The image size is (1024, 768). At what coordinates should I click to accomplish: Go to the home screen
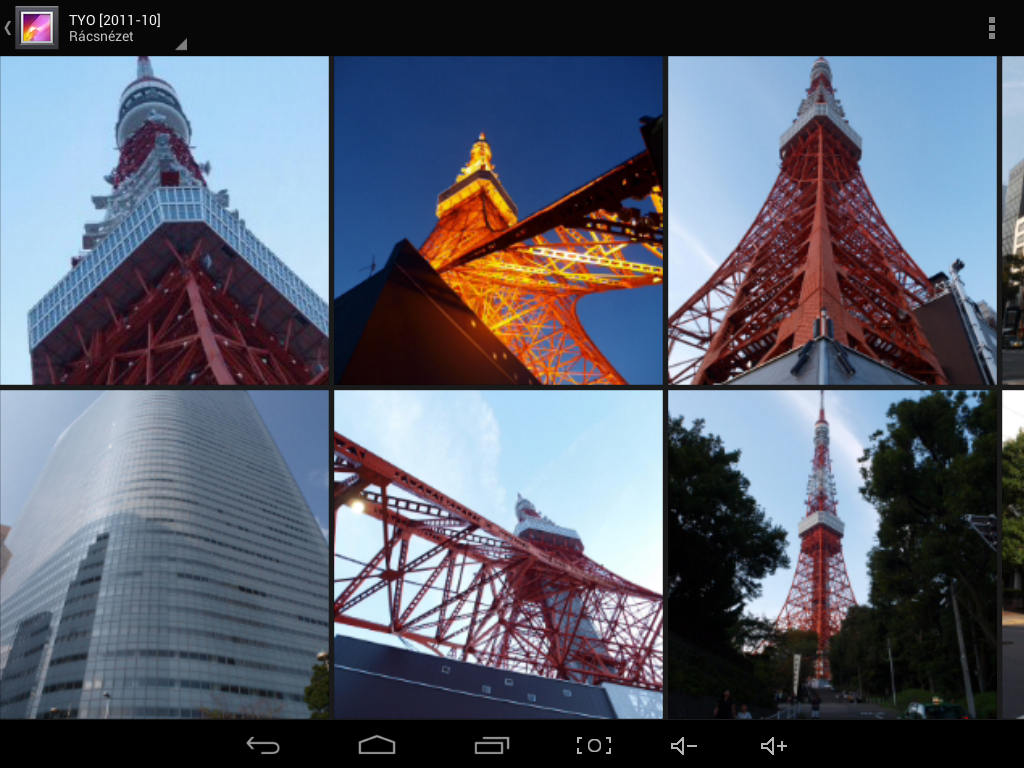point(377,745)
